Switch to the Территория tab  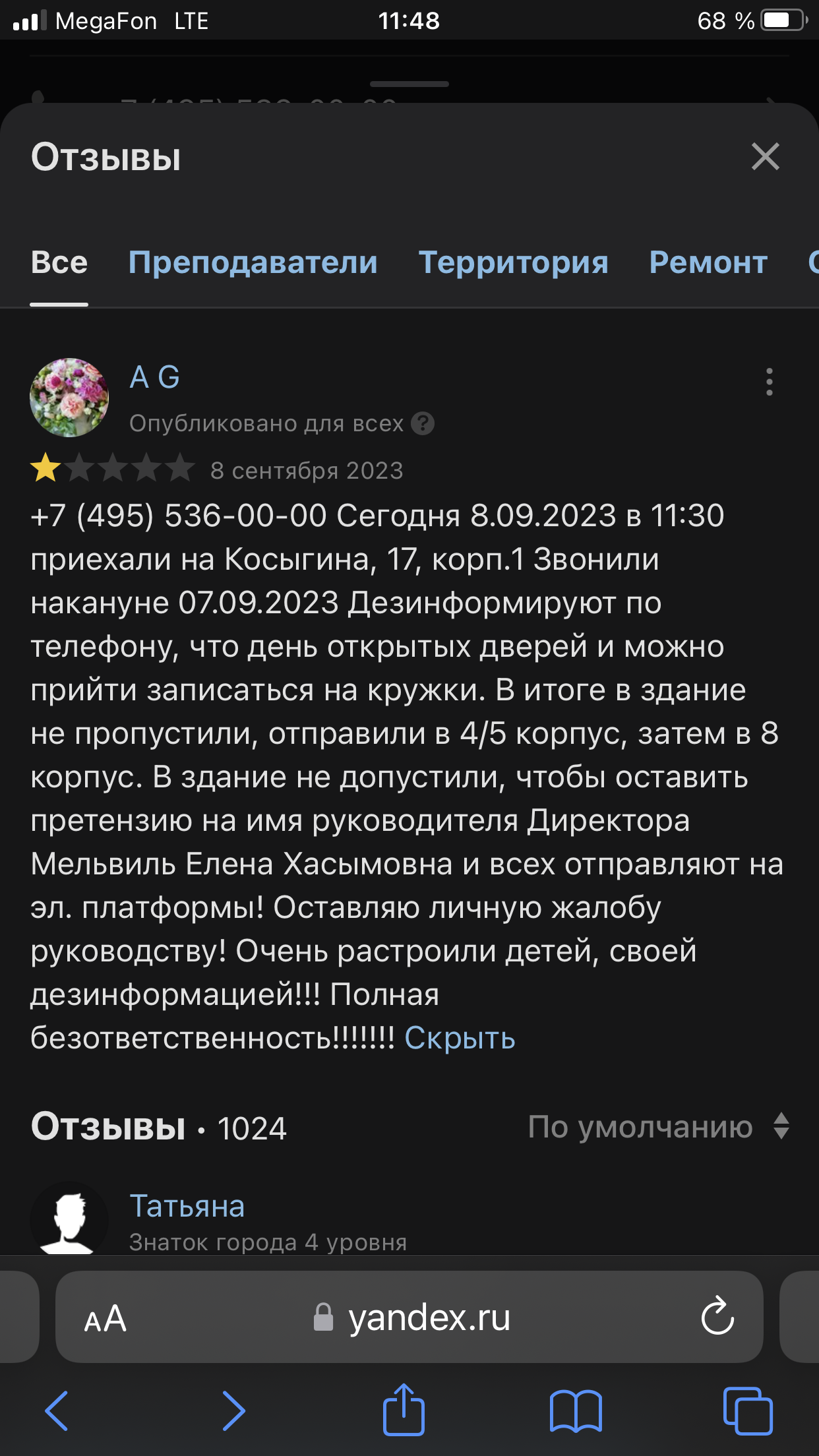(x=513, y=263)
